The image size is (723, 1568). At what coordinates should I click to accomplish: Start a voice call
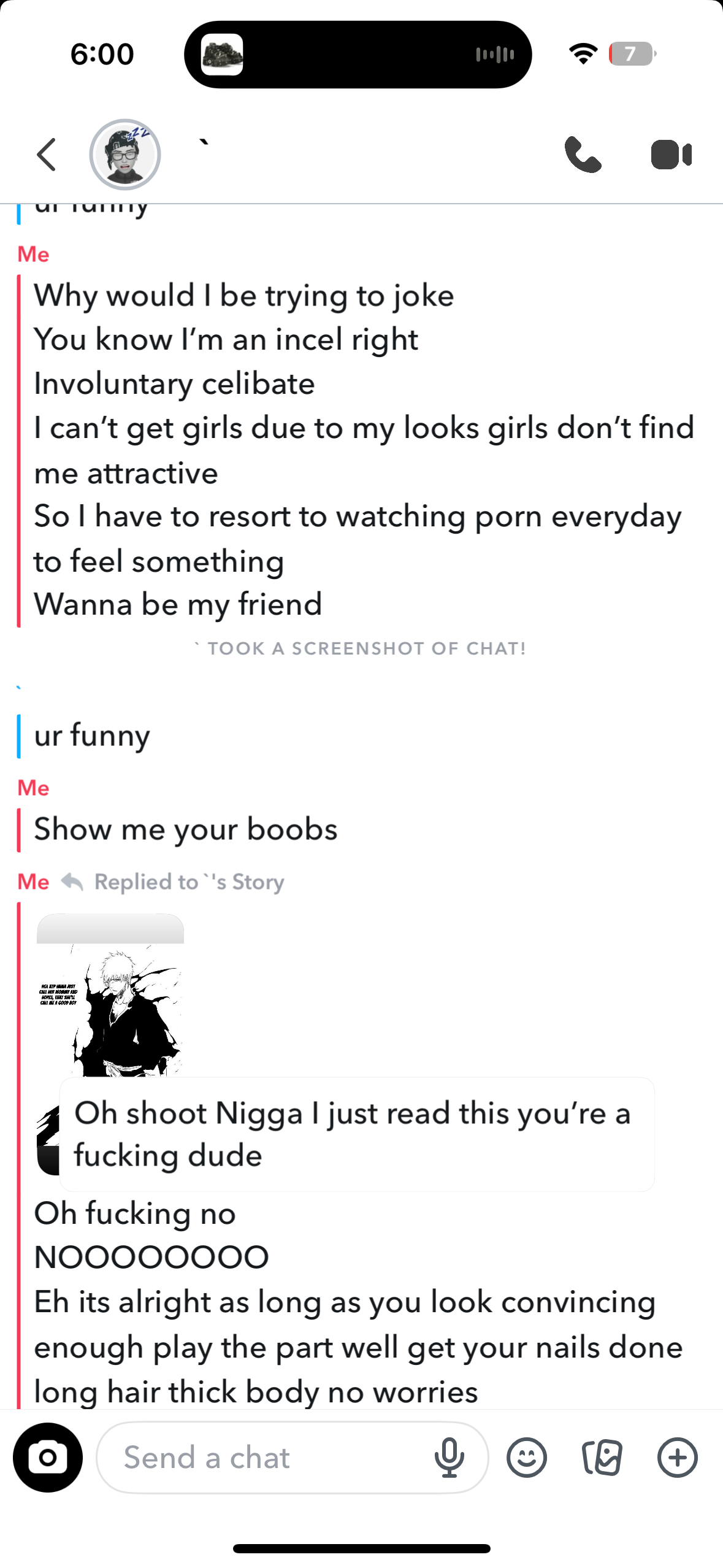point(583,155)
